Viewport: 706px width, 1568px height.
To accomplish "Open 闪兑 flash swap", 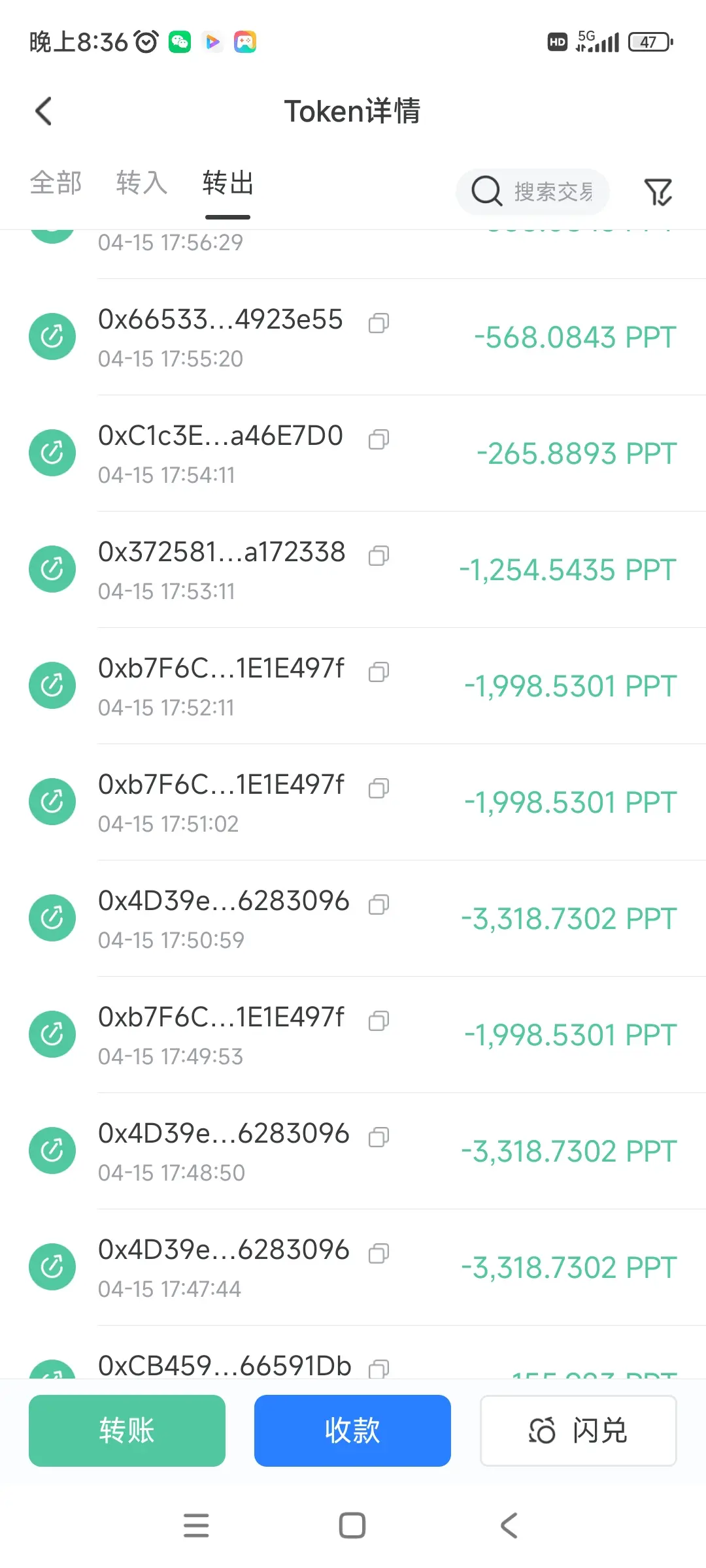I will (x=578, y=1430).
